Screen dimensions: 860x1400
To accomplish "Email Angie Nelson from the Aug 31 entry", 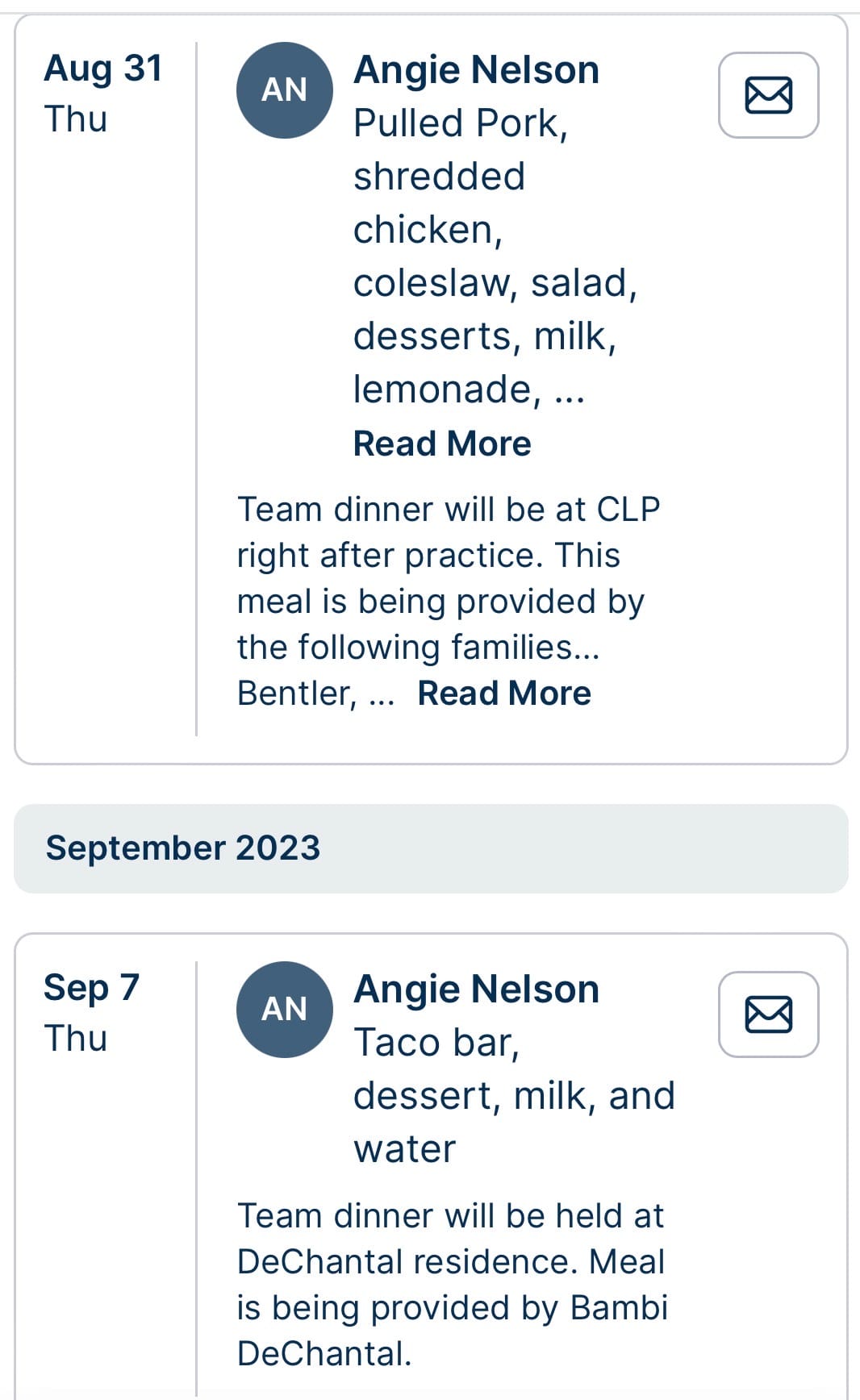I will (768, 95).
